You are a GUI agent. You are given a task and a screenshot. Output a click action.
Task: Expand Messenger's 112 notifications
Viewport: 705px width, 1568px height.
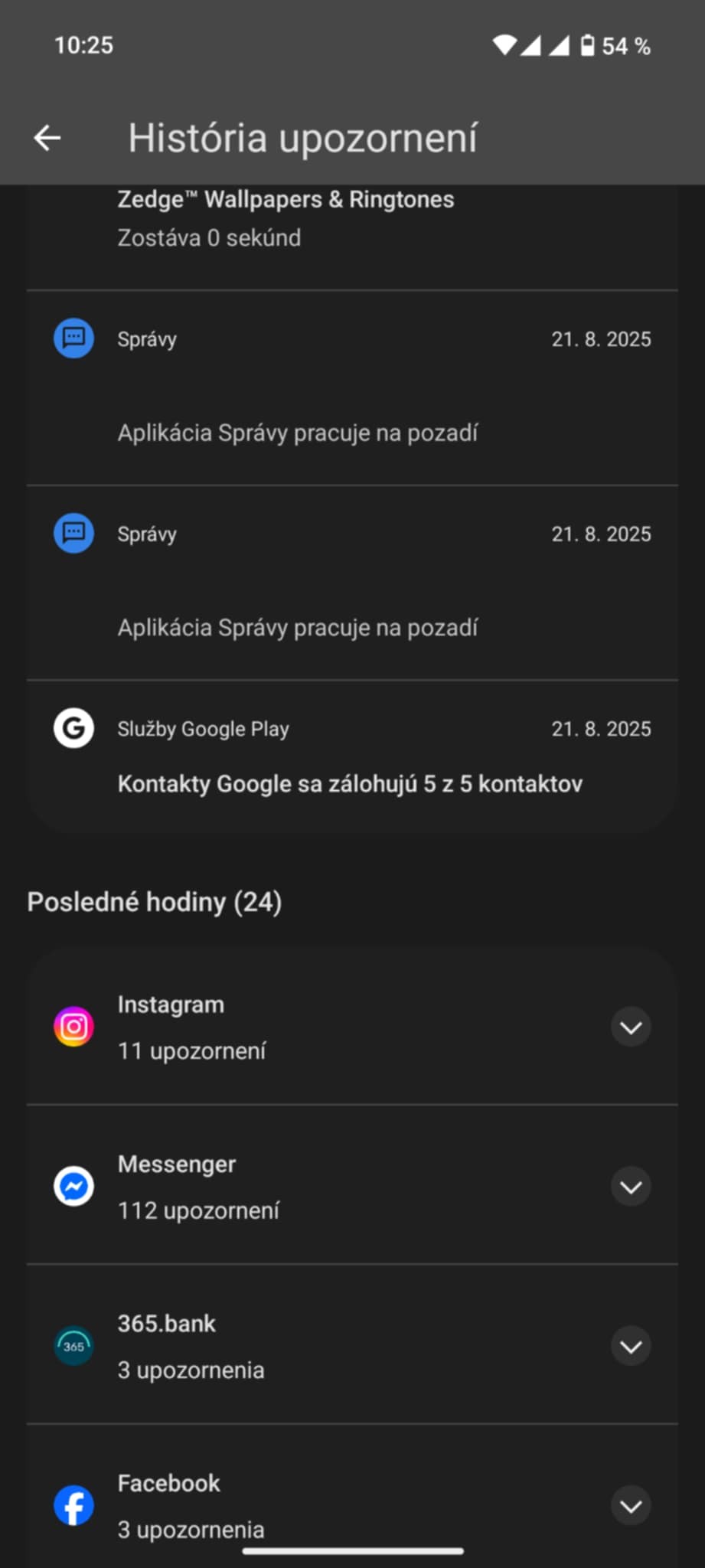(x=631, y=1187)
